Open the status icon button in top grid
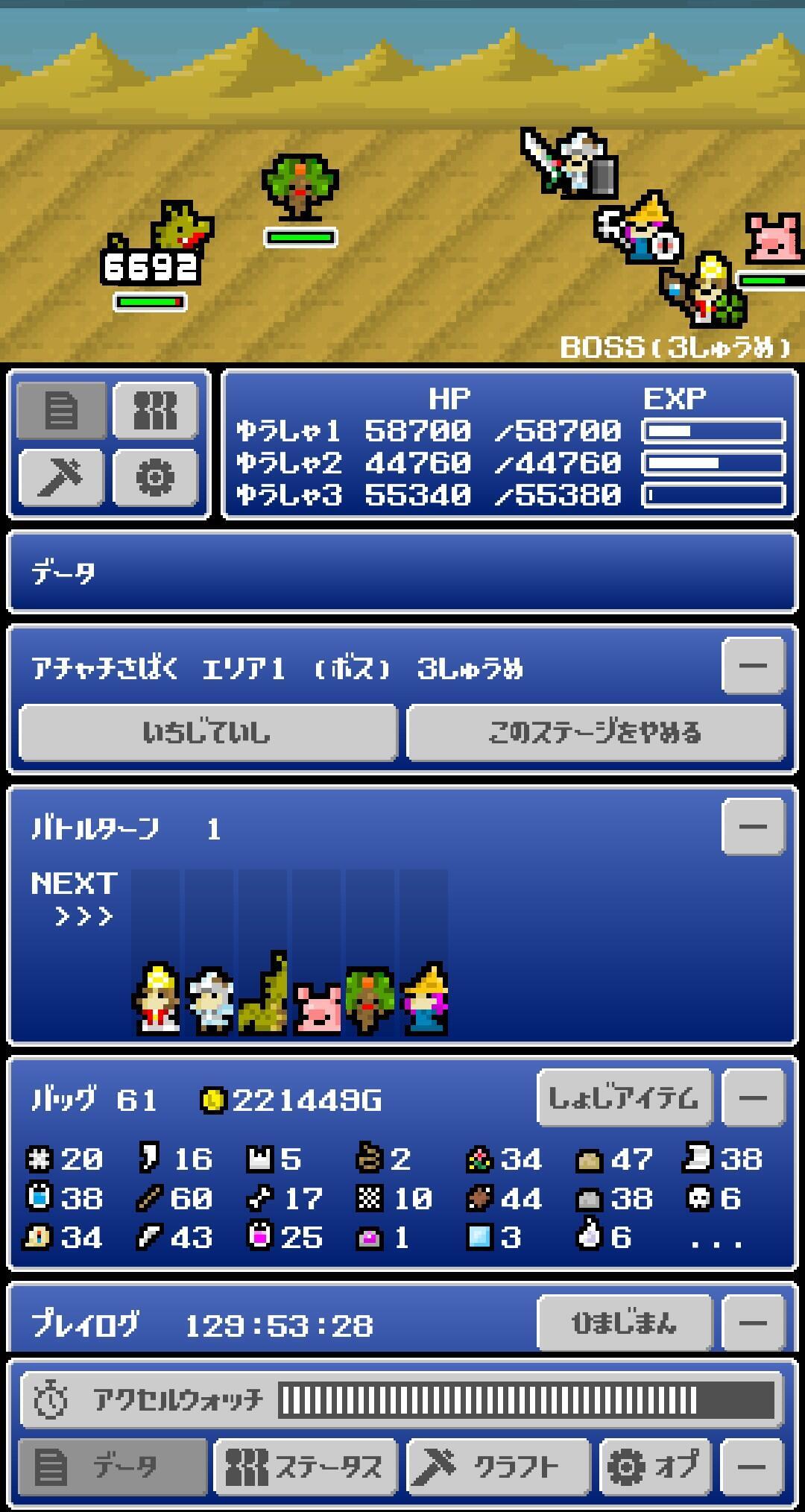This screenshot has width=805, height=1512. pyautogui.click(x=155, y=410)
